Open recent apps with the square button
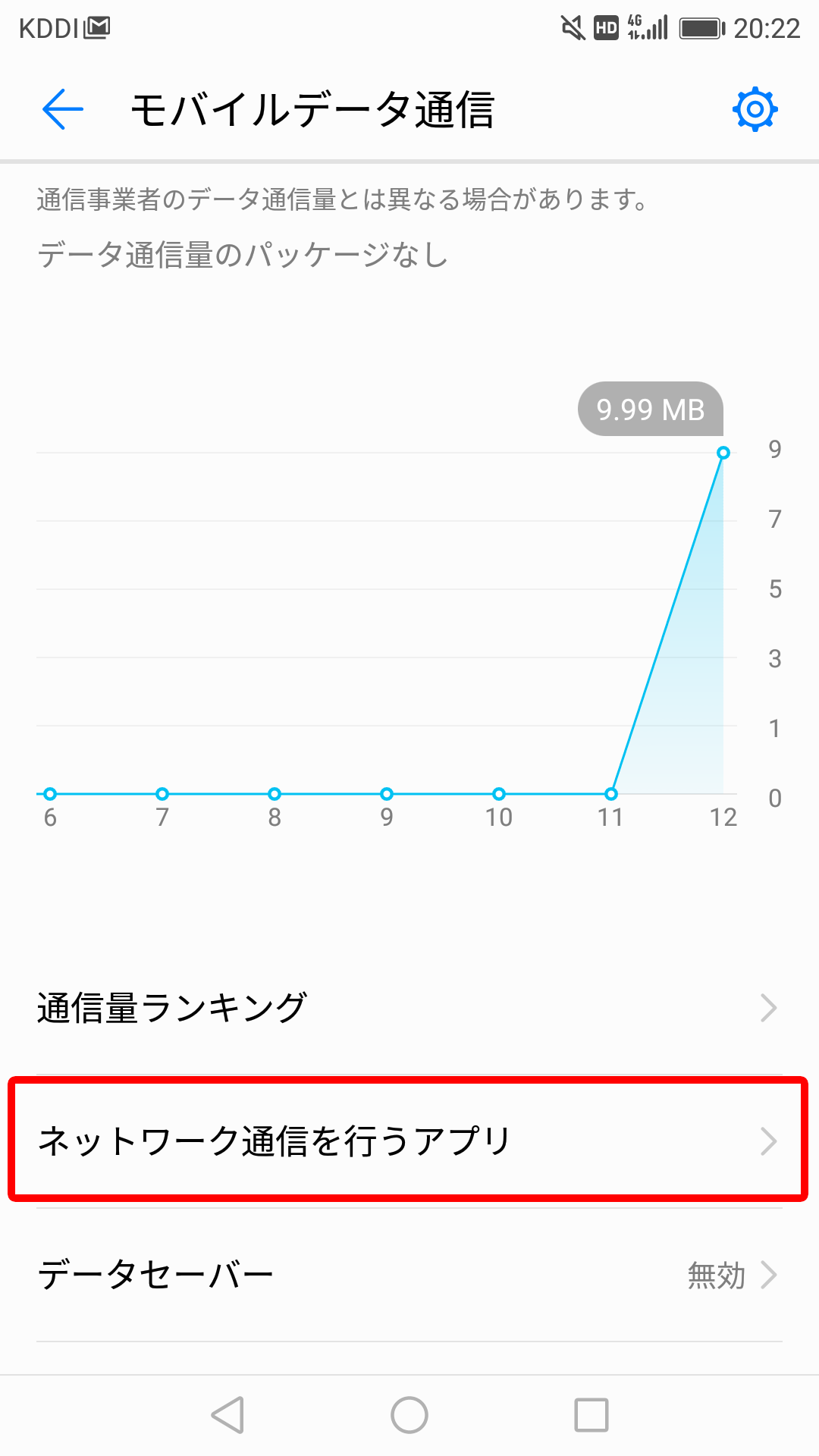Screen dimensions: 819x1456 click(591, 1415)
